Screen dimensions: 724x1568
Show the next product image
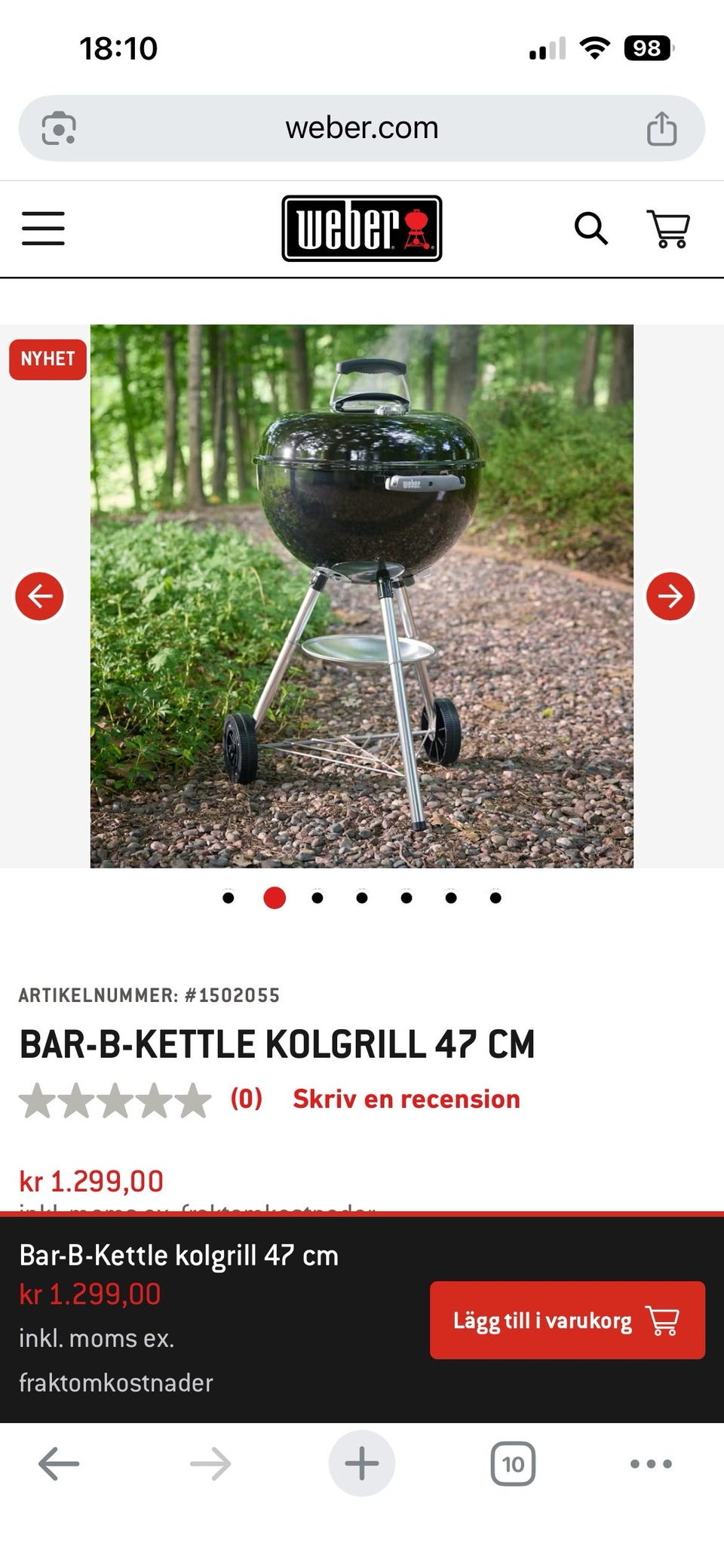pos(670,596)
